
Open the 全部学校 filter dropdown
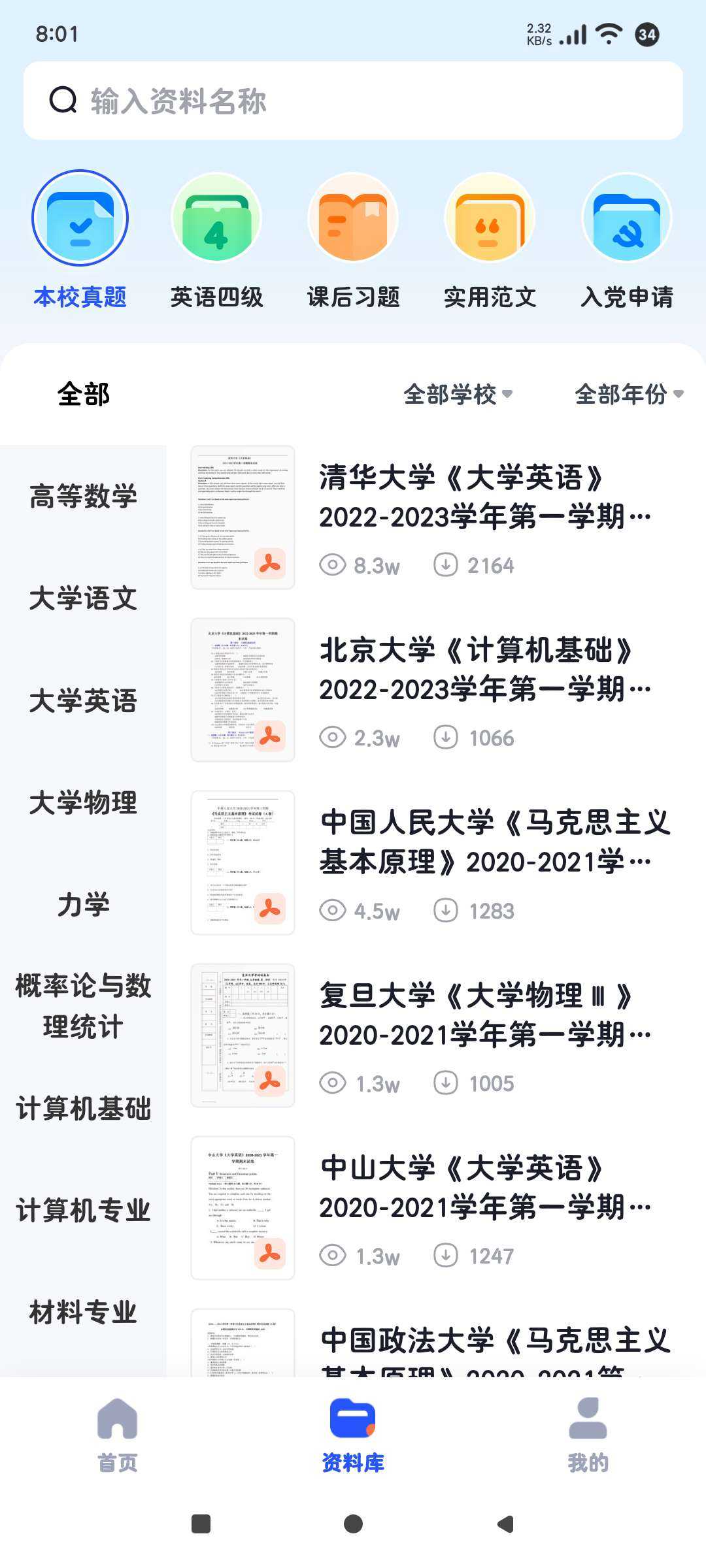coord(458,394)
